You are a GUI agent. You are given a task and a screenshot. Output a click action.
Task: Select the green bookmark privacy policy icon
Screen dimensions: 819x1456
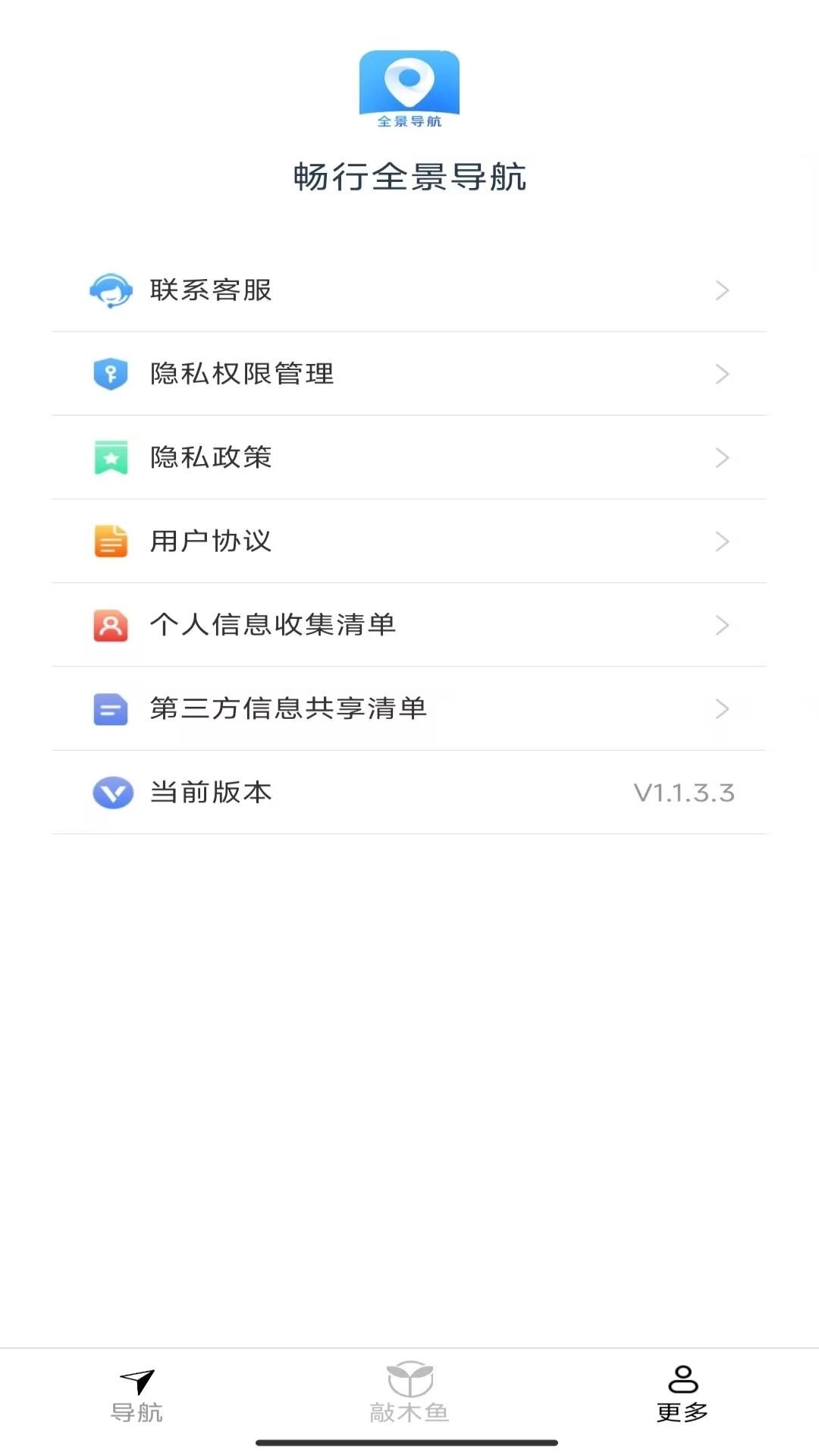[111, 457]
